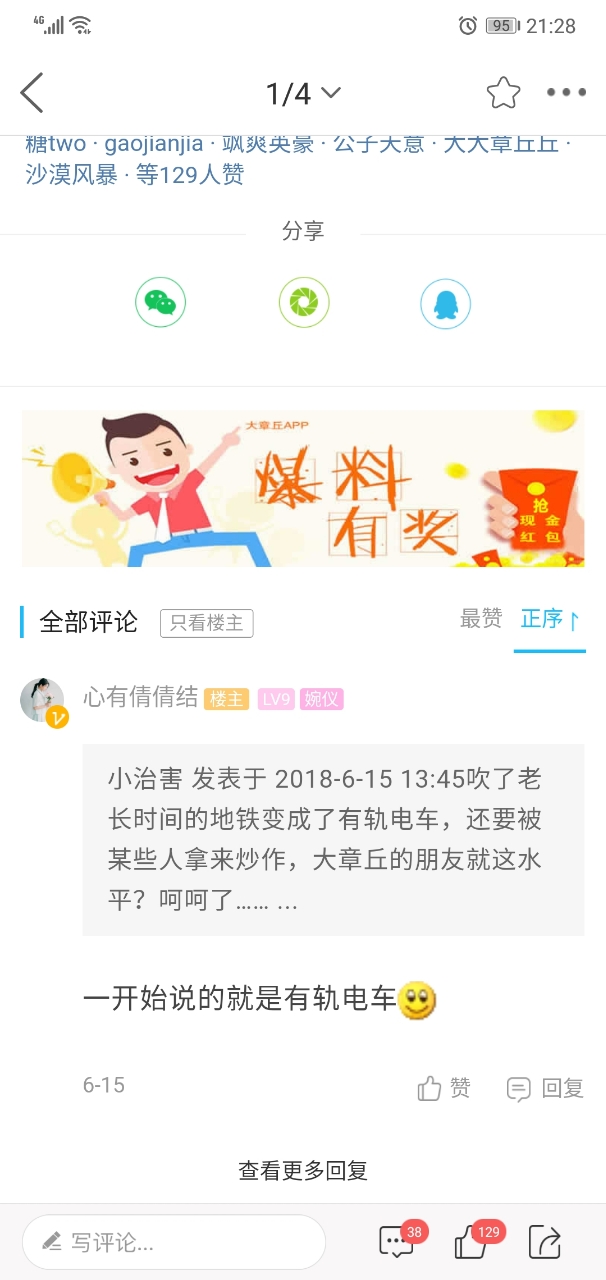Open comments icon showing 38
This screenshot has height=1280, width=606.
(397, 1242)
